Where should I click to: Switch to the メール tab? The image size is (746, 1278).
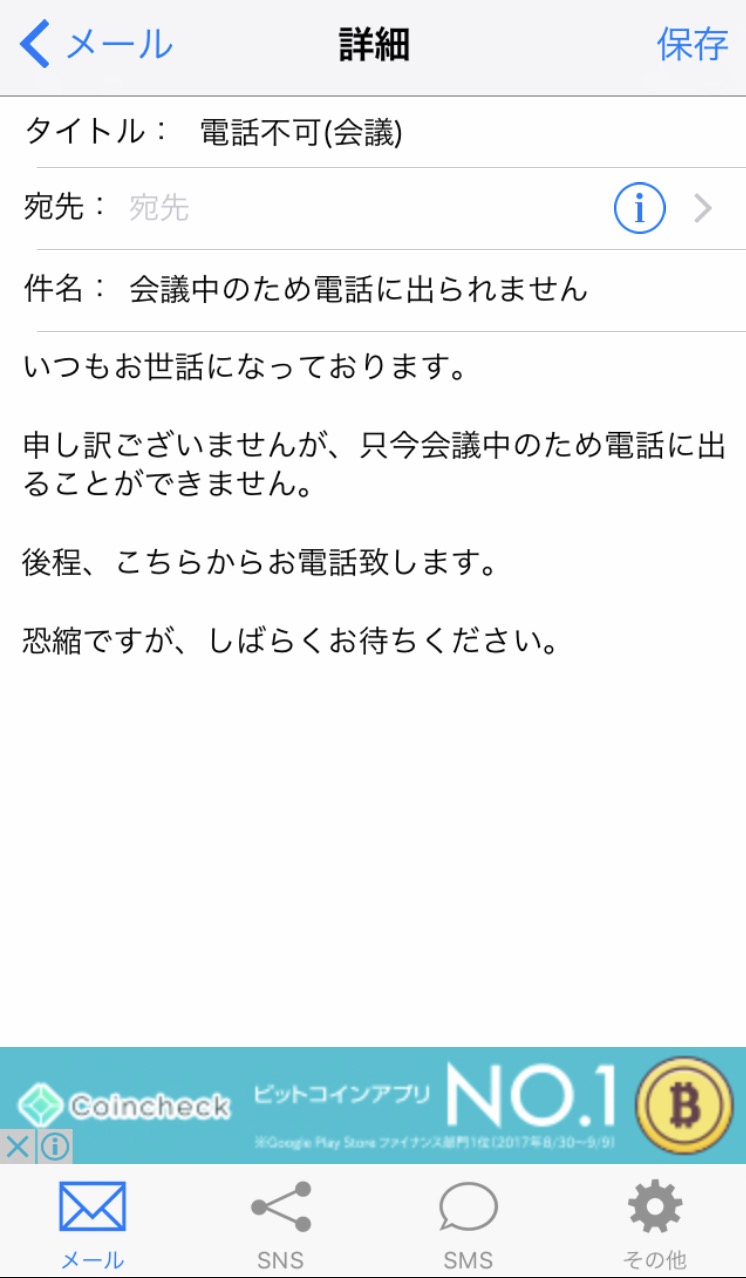[x=92, y=1223]
